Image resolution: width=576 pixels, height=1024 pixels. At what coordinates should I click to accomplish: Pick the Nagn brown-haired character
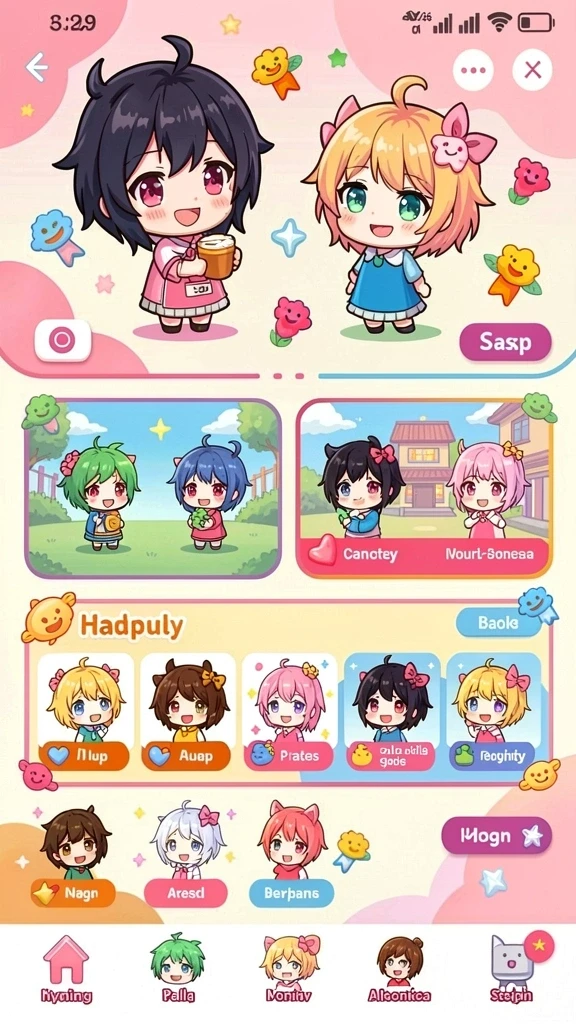coord(73,857)
